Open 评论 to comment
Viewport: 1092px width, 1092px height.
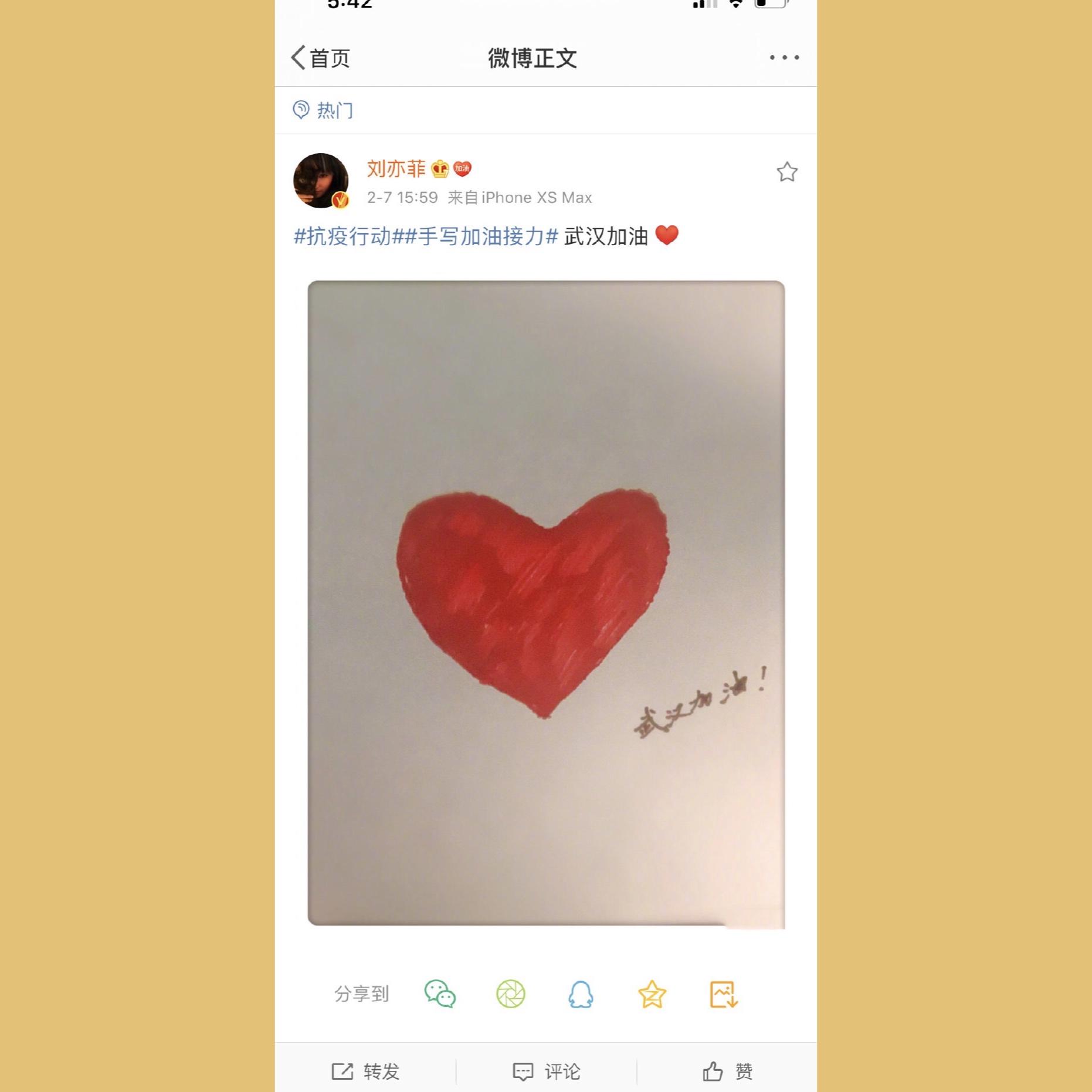click(x=546, y=1071)
